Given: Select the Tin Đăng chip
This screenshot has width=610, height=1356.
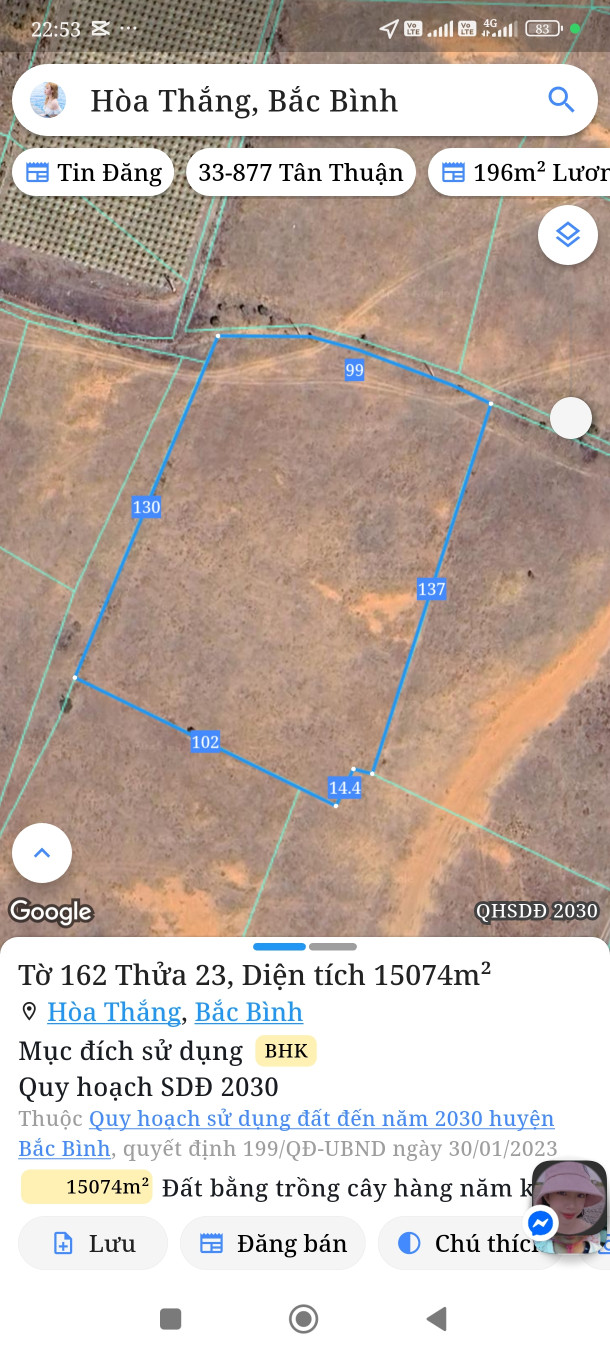Looking at the screenshot, I should click(93, 173).
